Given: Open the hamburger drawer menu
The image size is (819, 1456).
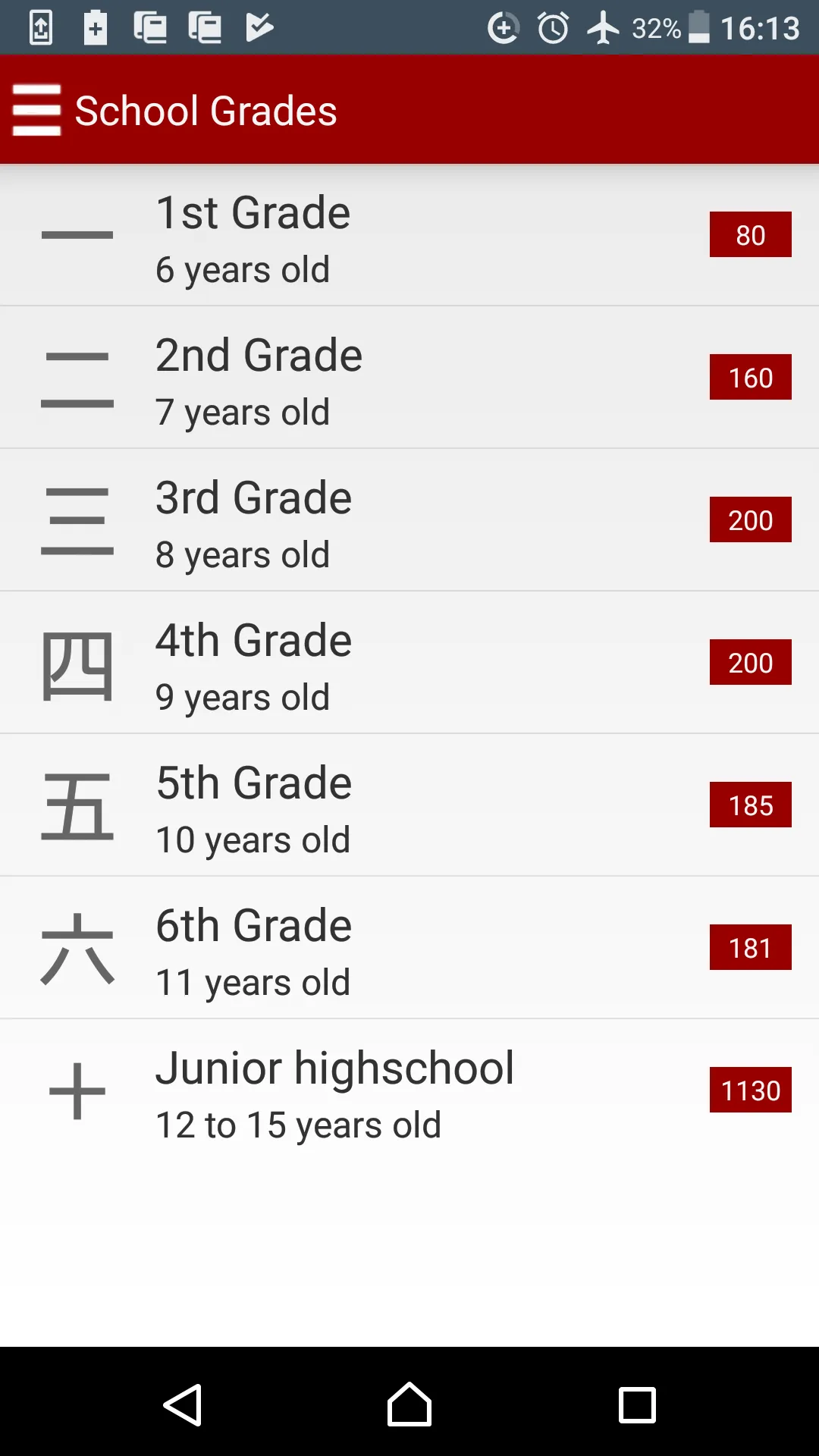Looking at the screenshot, I should (36, 110).
